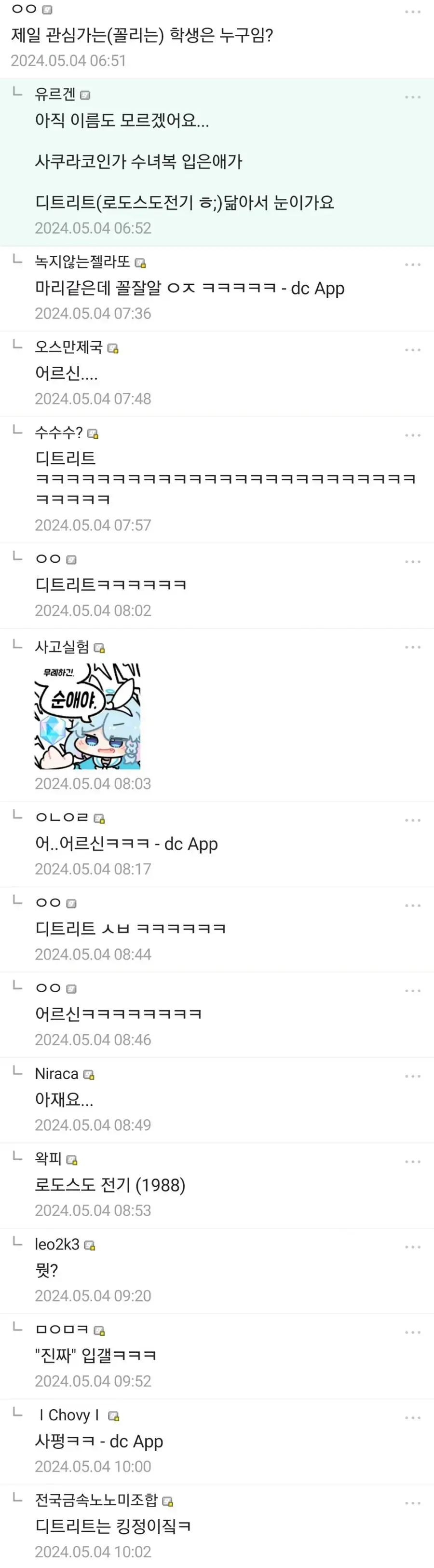Screen dimensions: 434x1568
Task: Open 녹지않는젤라또's nickname profile
Action: (82, 262)
